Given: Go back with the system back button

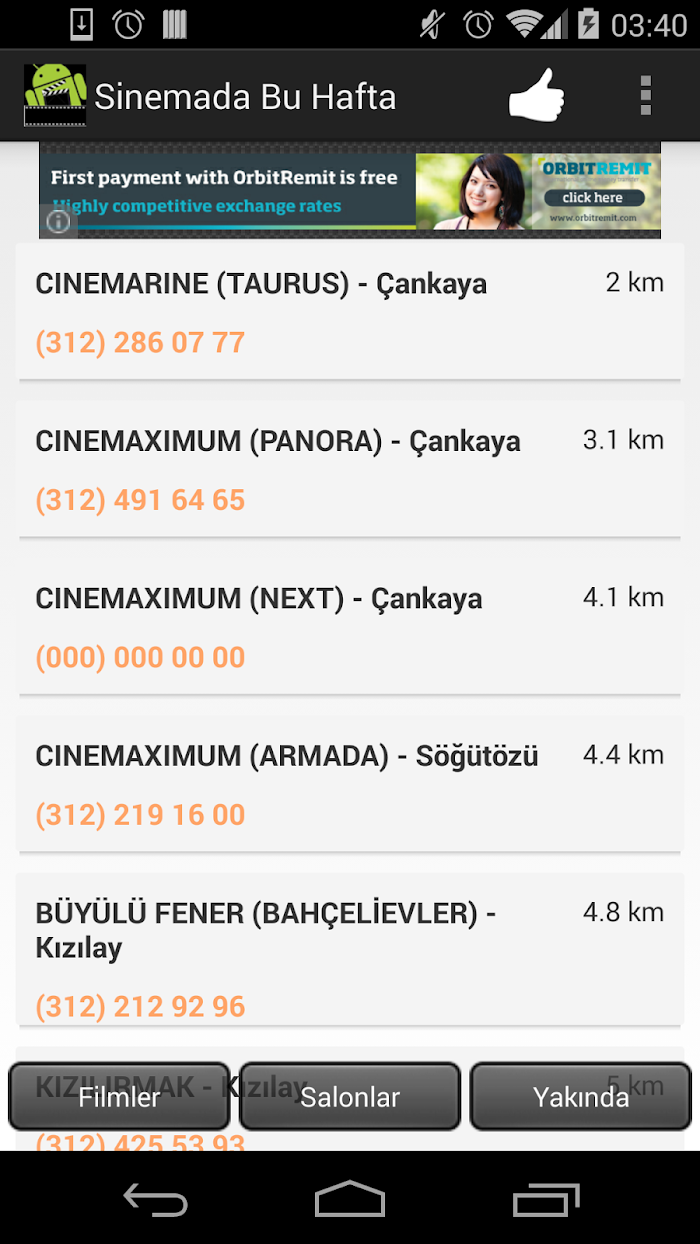Looking at the screenshot, I should 155,1198.
